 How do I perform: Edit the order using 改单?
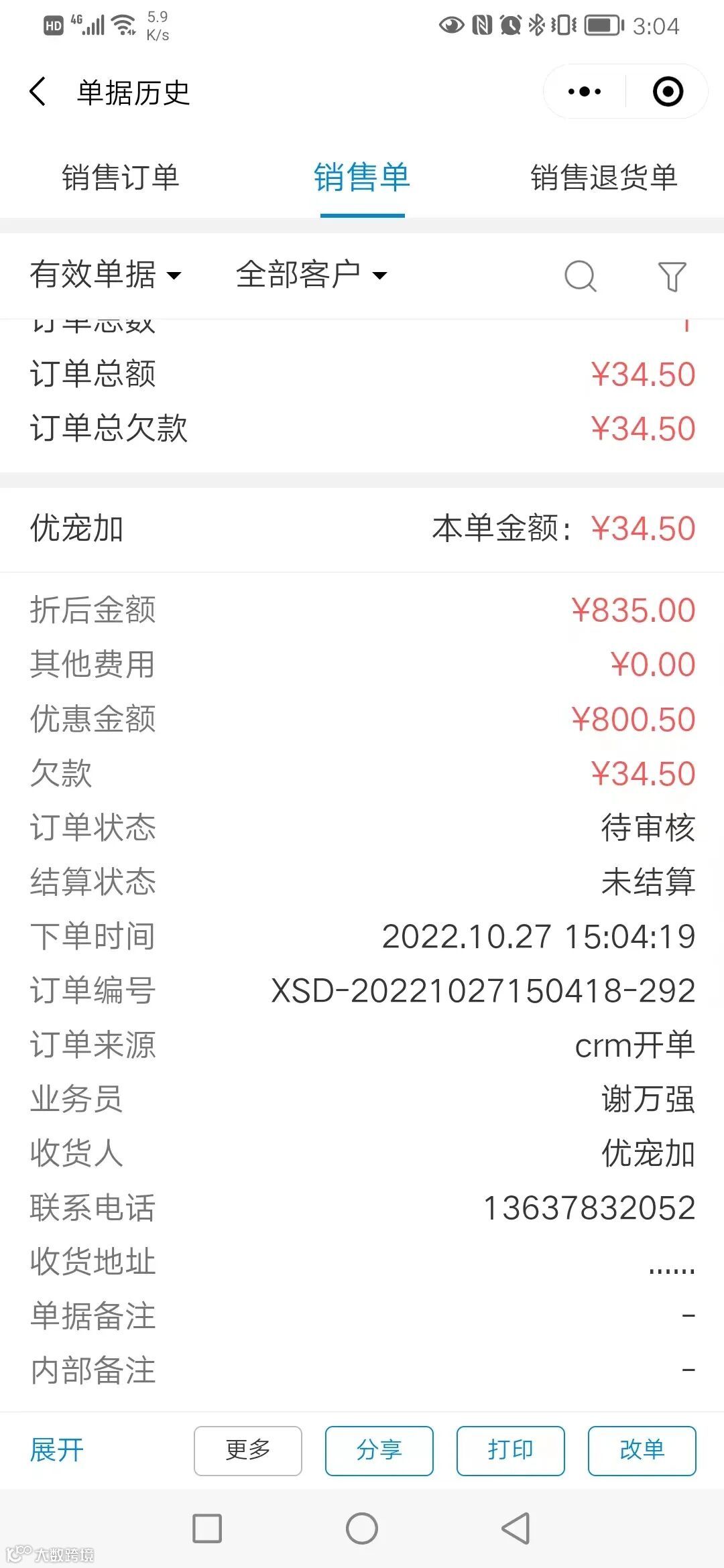coord(642,1451)
